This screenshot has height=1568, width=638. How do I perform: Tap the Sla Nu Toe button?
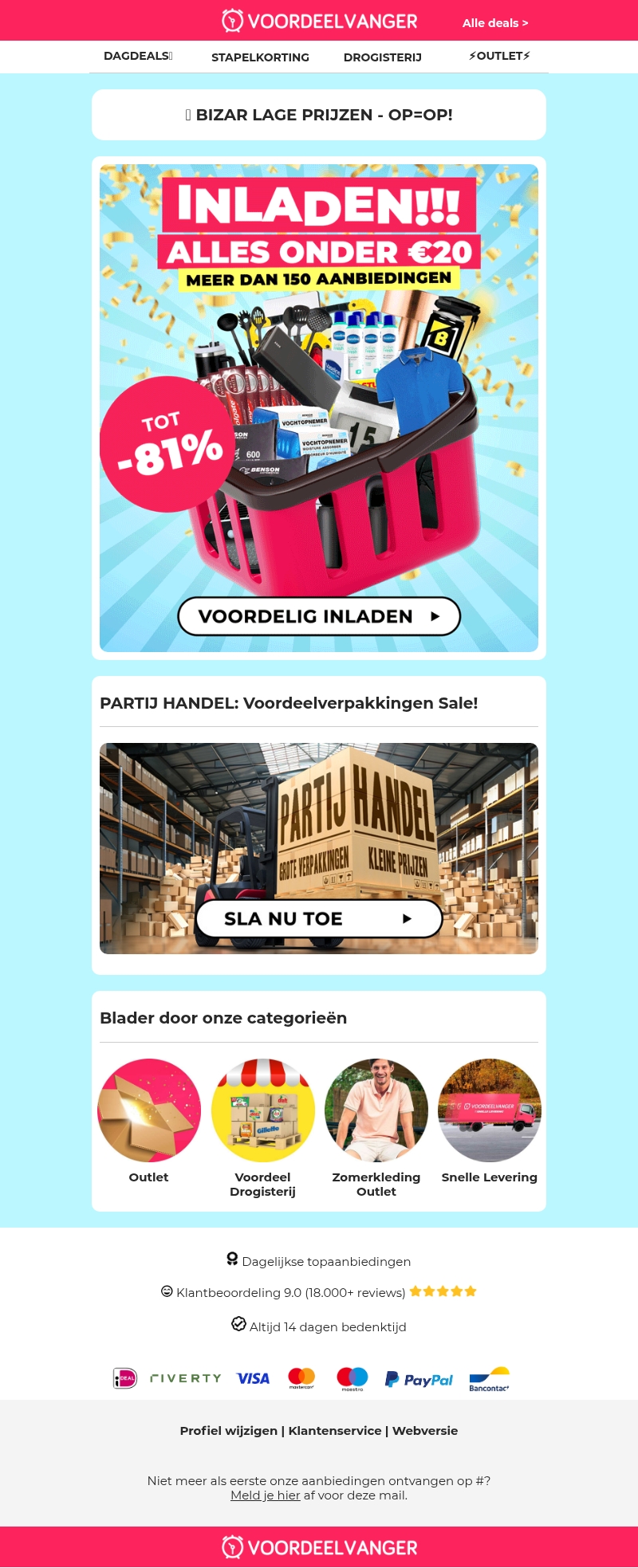point(319,918)
